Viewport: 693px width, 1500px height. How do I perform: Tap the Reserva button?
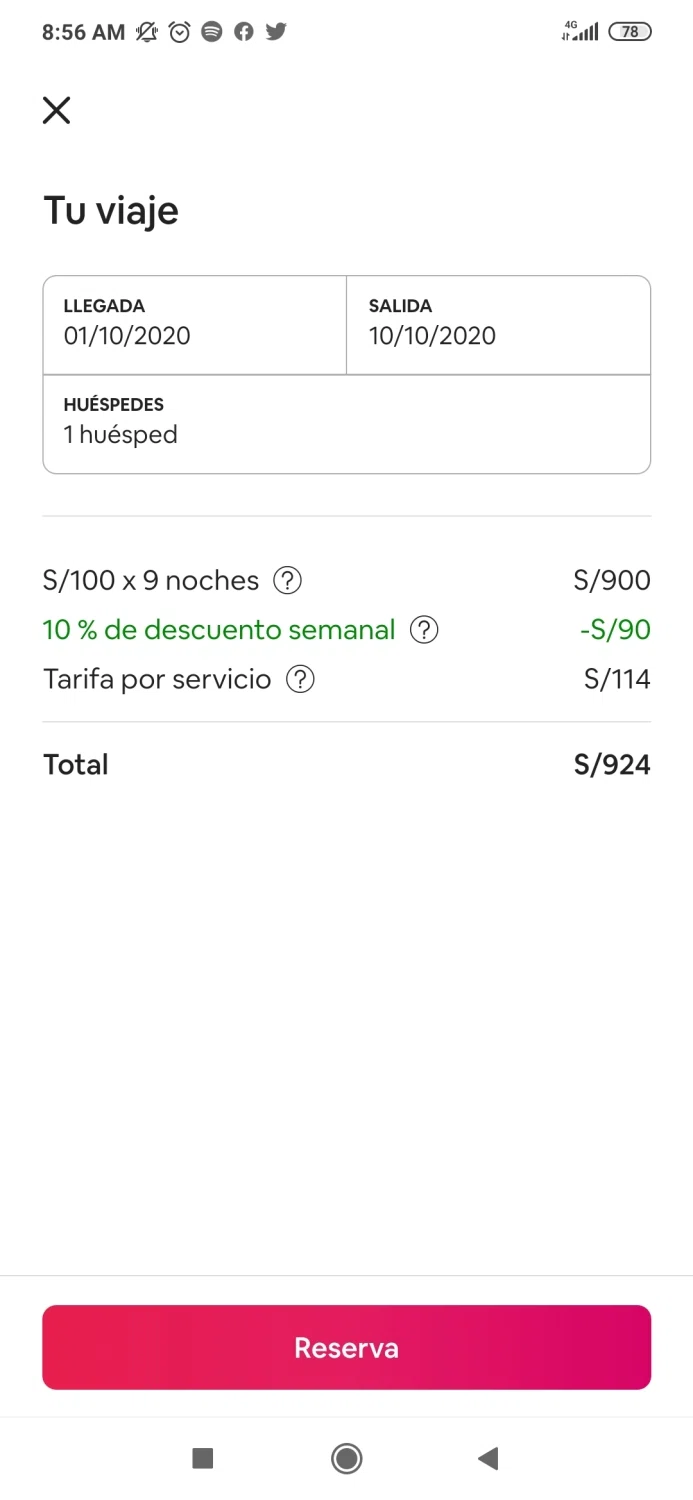pyautogui.click(x=346, y=1347)
